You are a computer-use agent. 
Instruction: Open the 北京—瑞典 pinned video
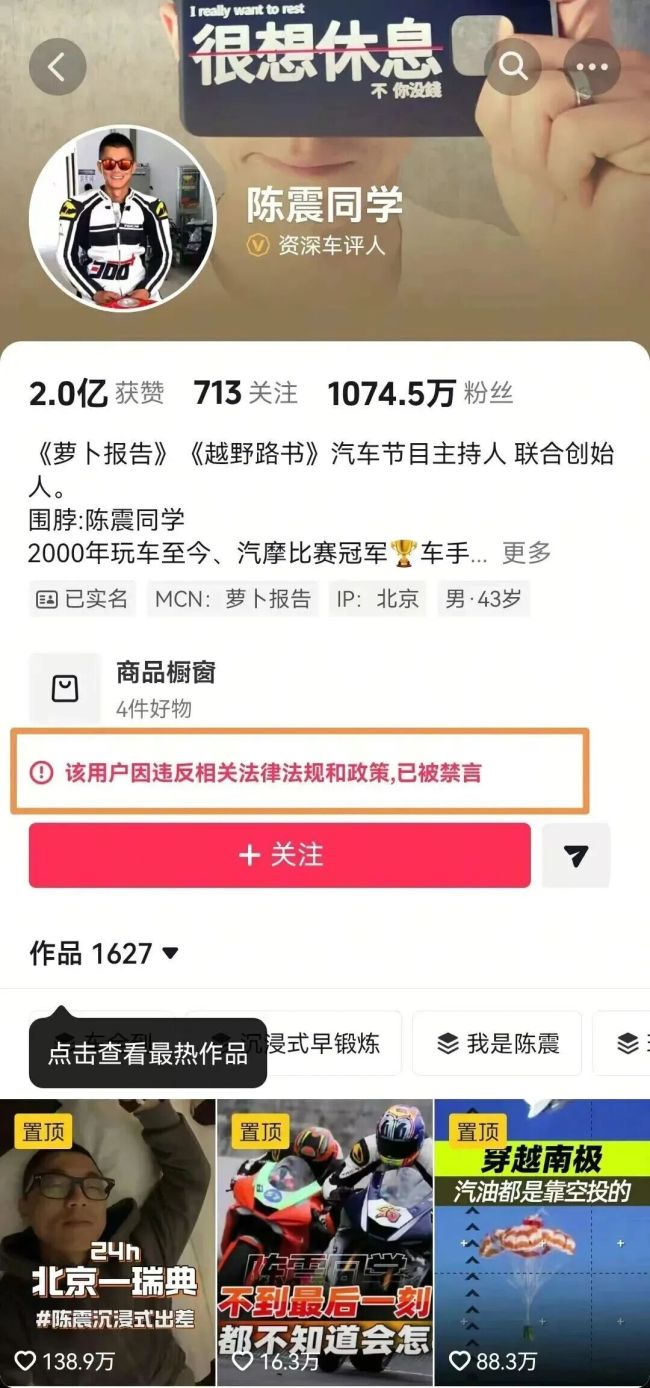(x=107, y=1240)
